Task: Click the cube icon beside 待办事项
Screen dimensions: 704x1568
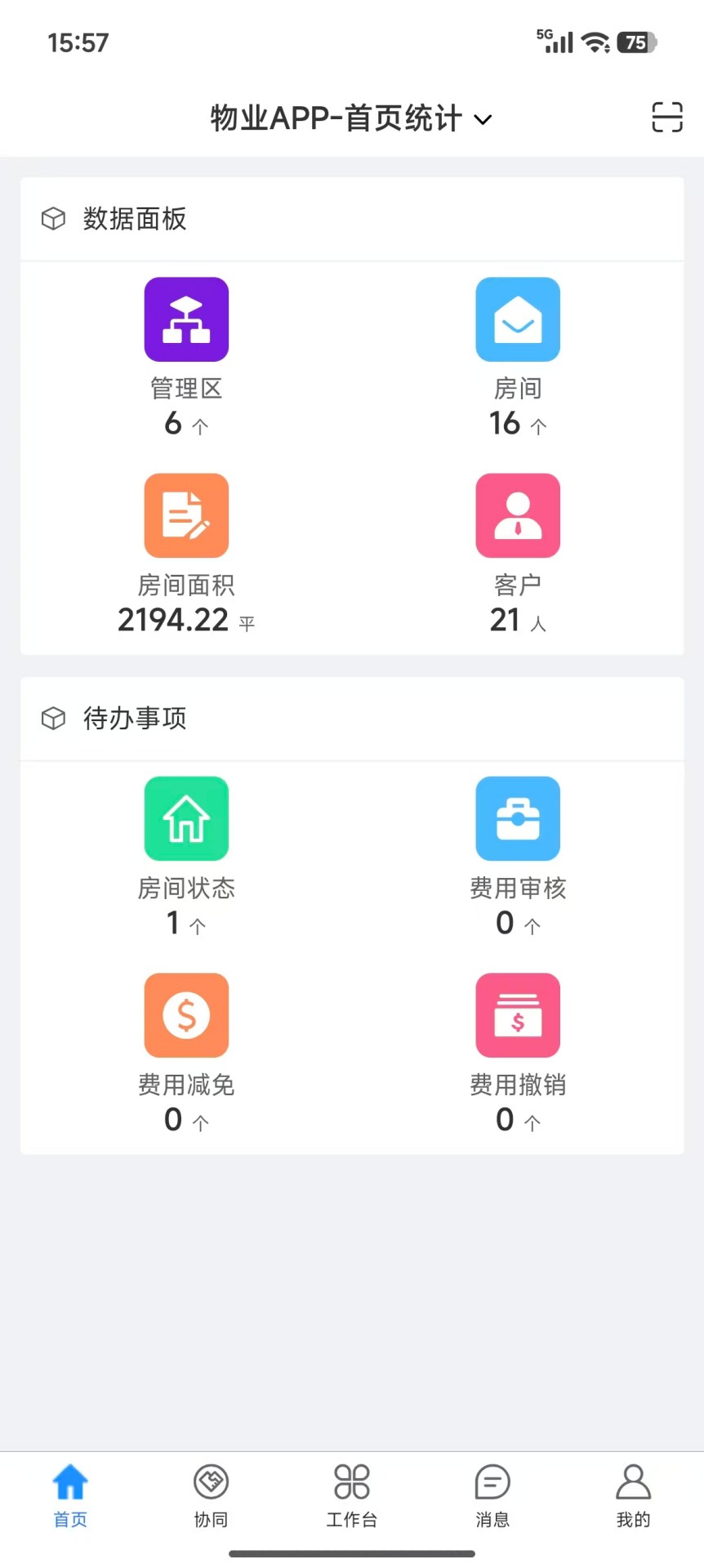Action: (x=51, y=719)
